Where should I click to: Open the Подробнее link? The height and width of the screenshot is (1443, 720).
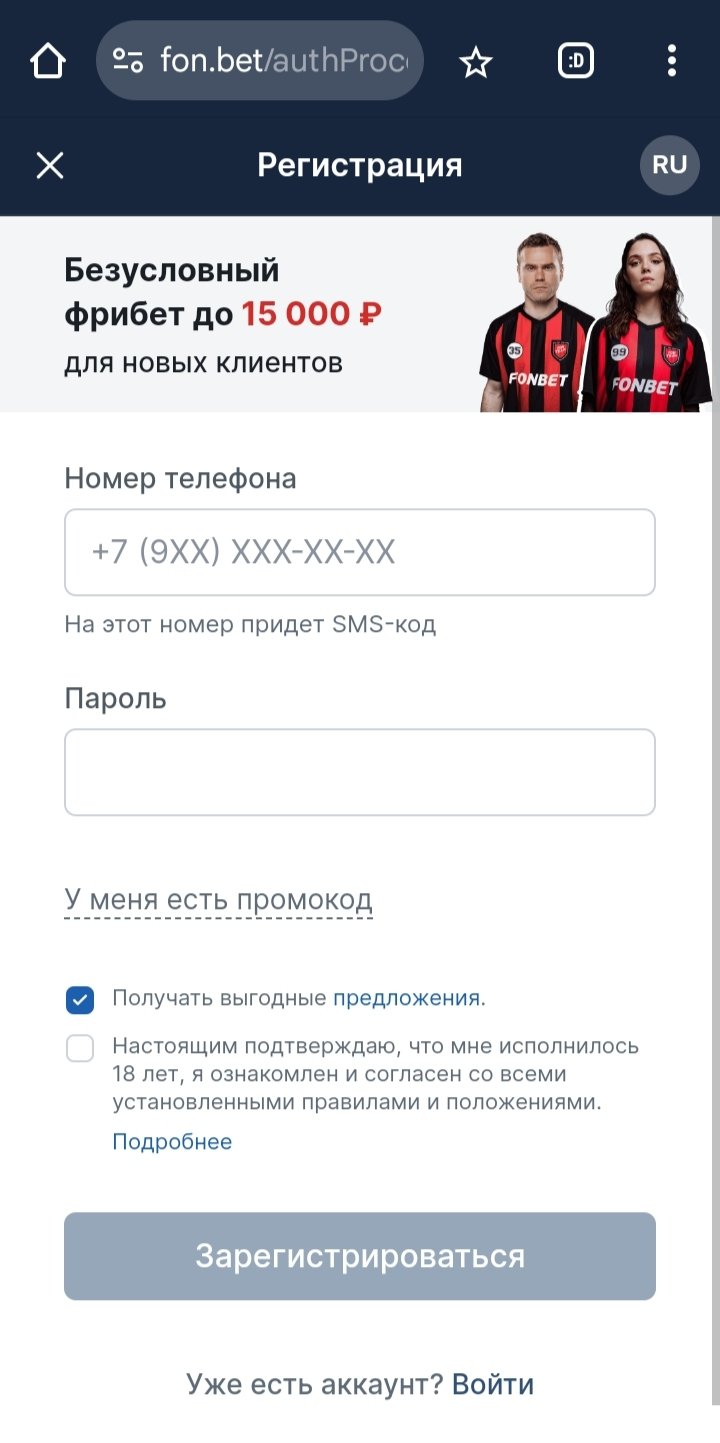(x=172, y=1142)
